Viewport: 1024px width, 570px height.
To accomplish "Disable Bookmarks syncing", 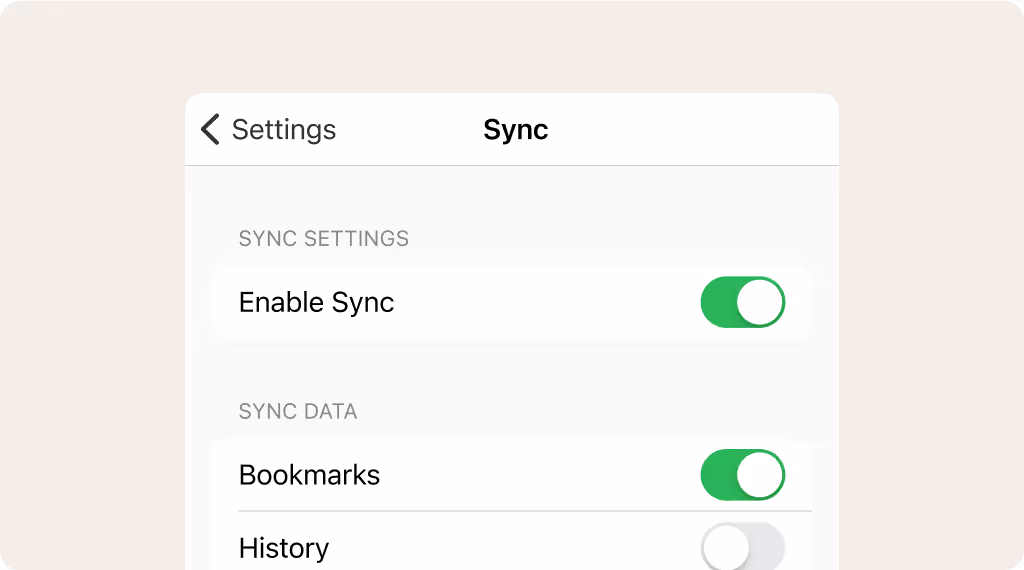I will (742, 475).
